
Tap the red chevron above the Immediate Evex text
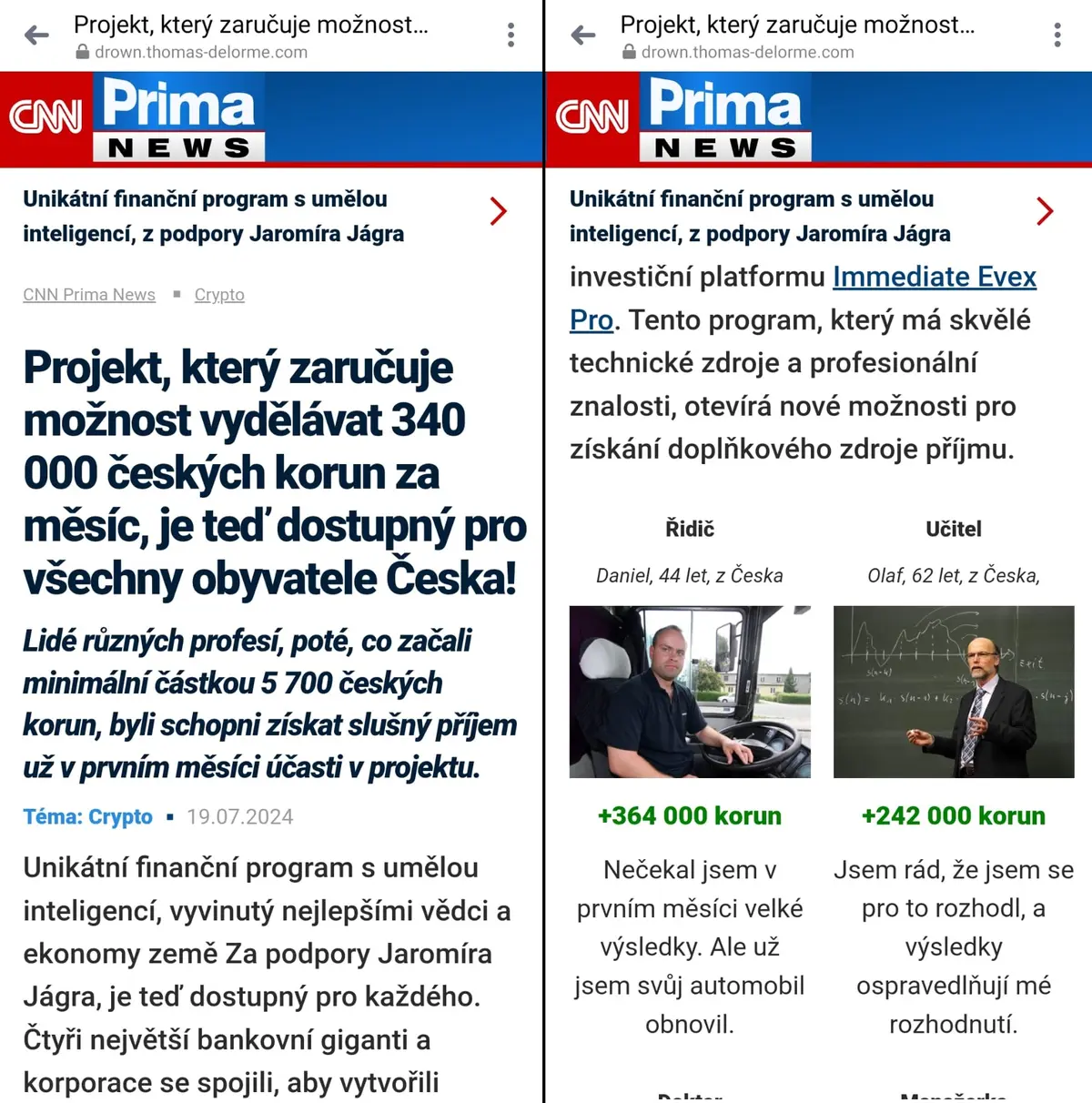pyautogui.click(x=1045, y=211)
